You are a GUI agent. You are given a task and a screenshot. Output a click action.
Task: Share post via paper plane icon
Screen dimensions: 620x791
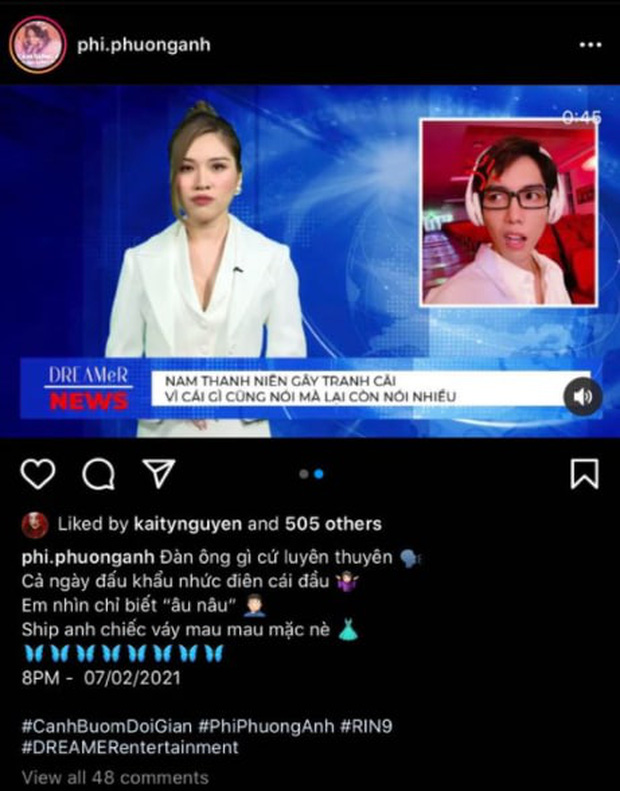[x=158, y=473]
